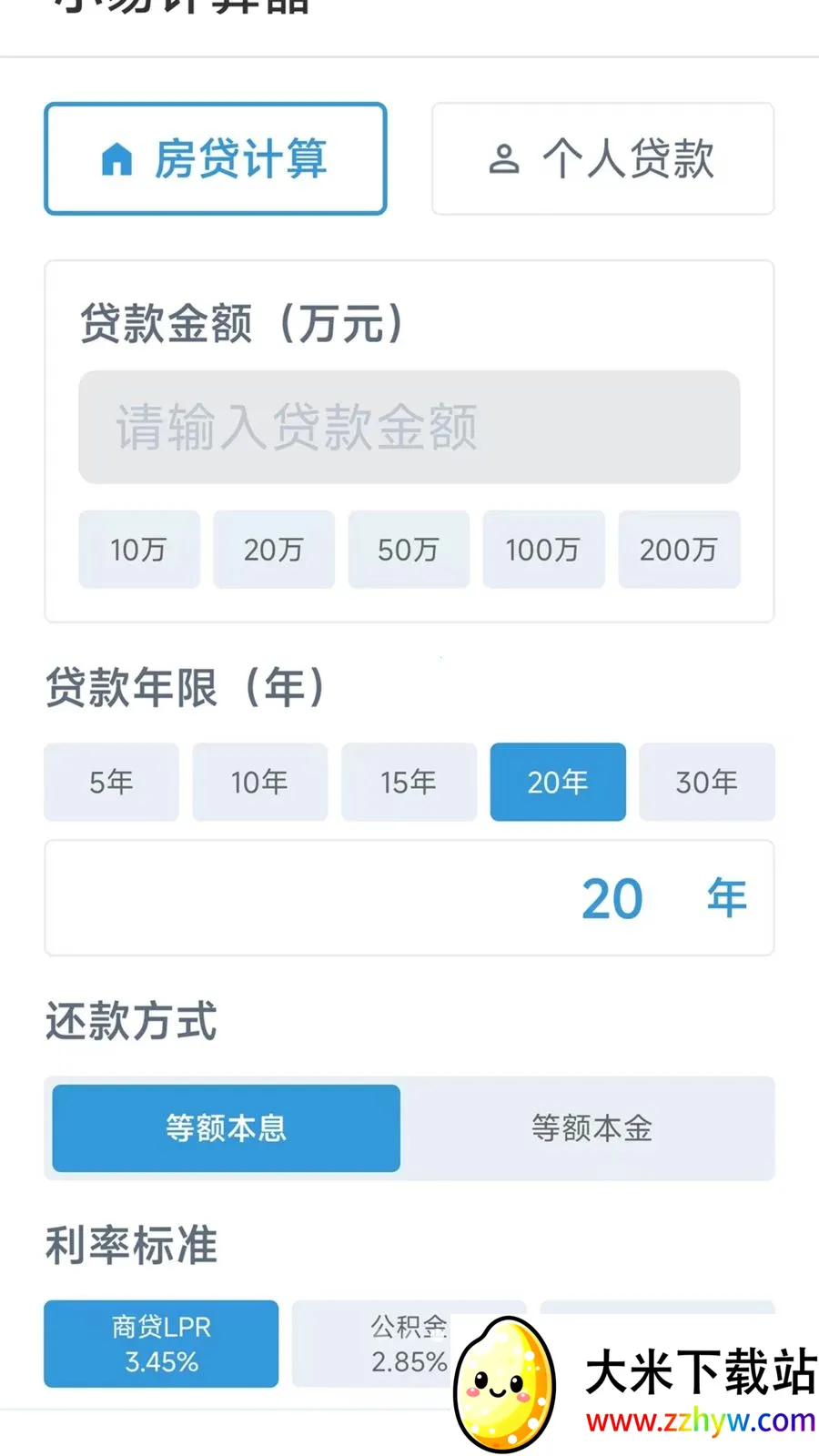Pick the 30年 loan term
The image size is (819, 1456).
(x=707, y=782)
